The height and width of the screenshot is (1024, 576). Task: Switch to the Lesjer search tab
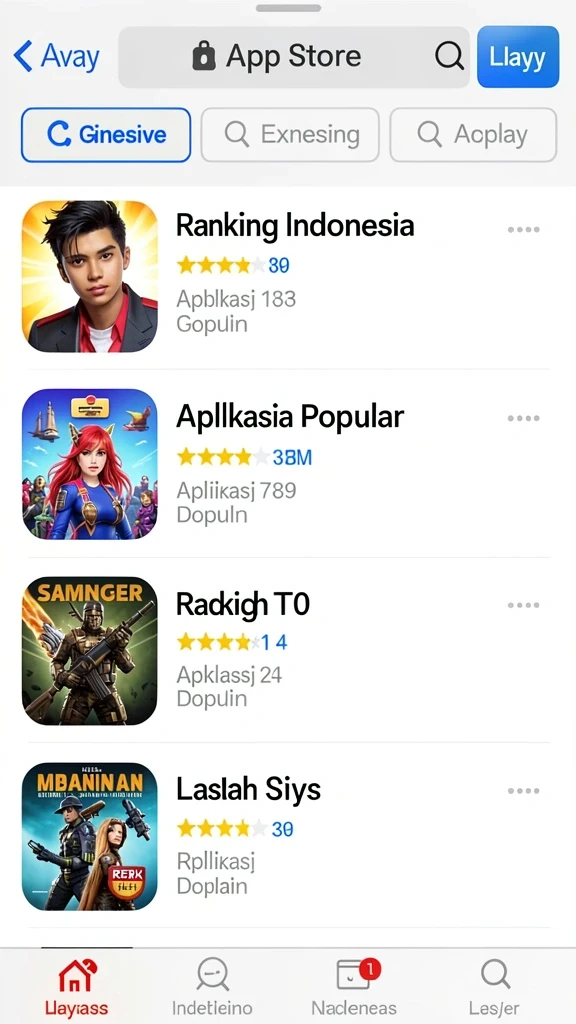click(494, 987)
